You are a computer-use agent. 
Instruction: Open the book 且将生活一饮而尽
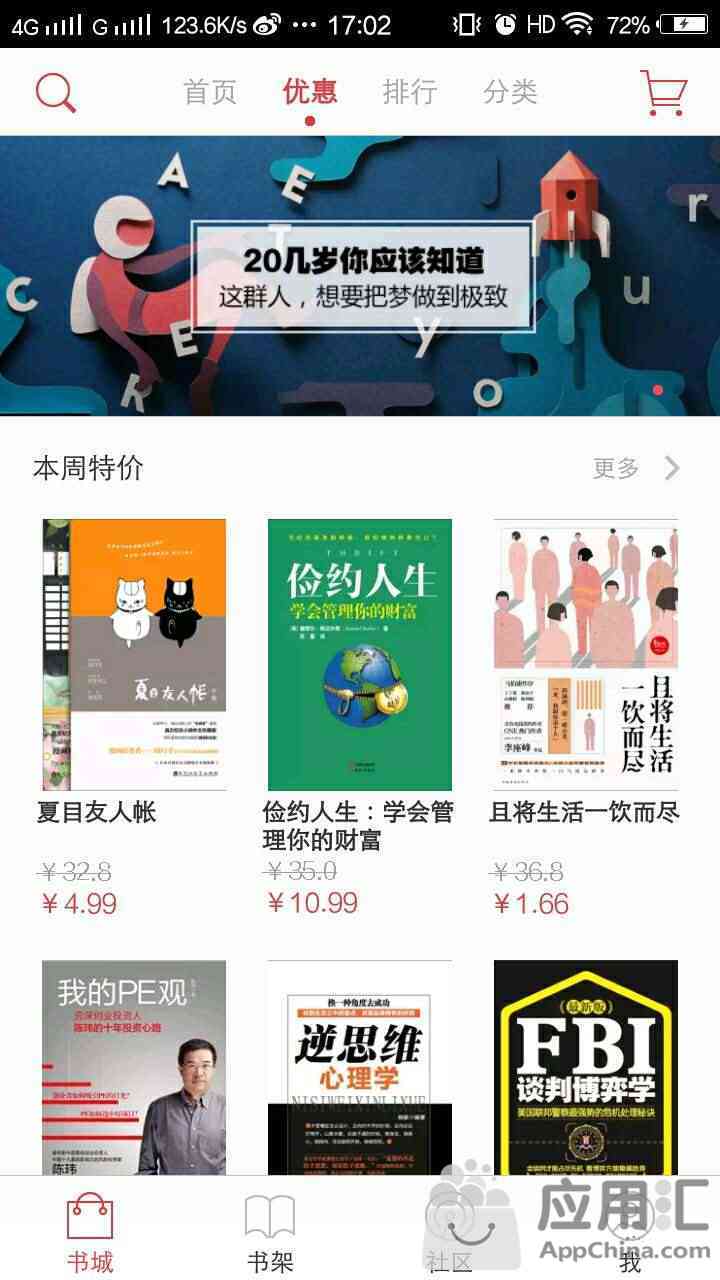586,654
